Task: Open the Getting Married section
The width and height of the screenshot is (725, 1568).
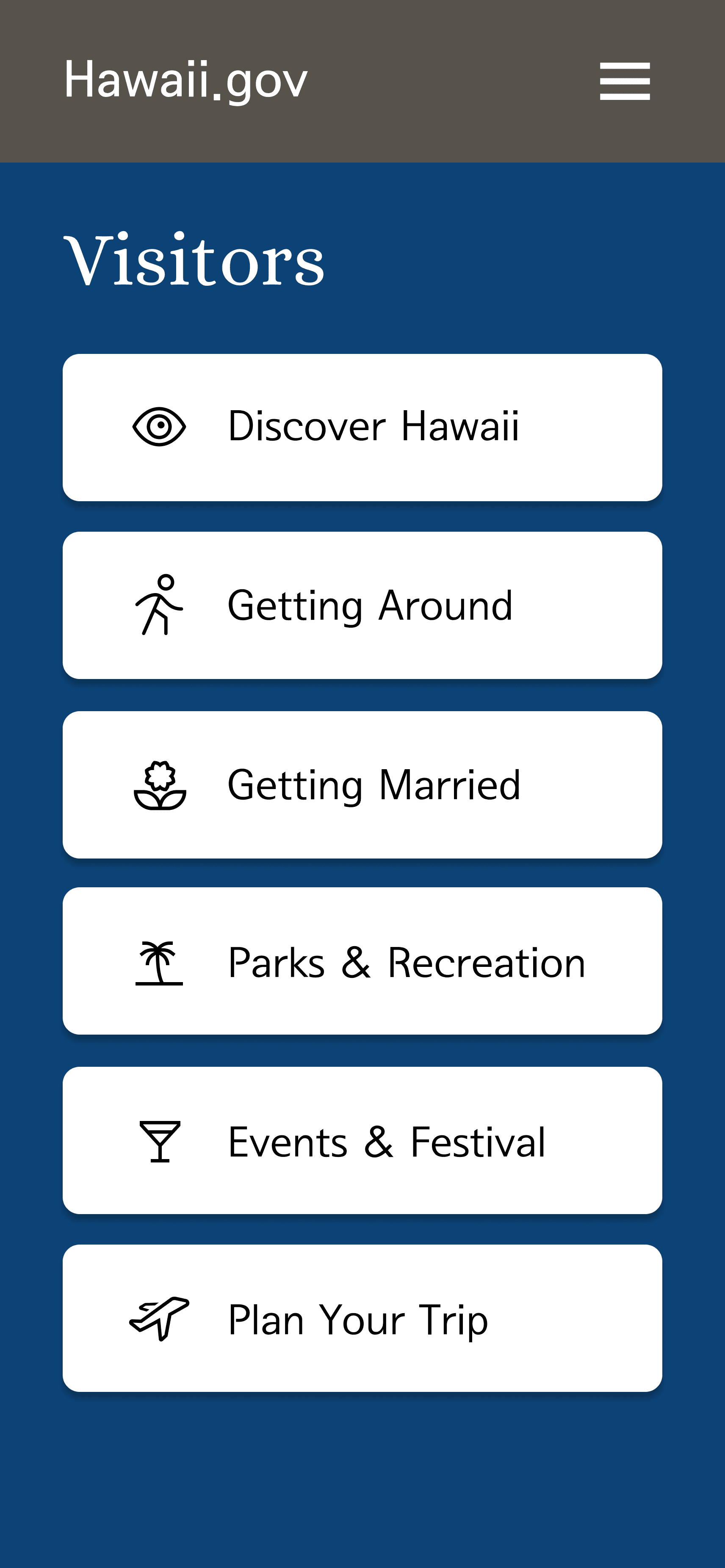Action: pos(362,784)
